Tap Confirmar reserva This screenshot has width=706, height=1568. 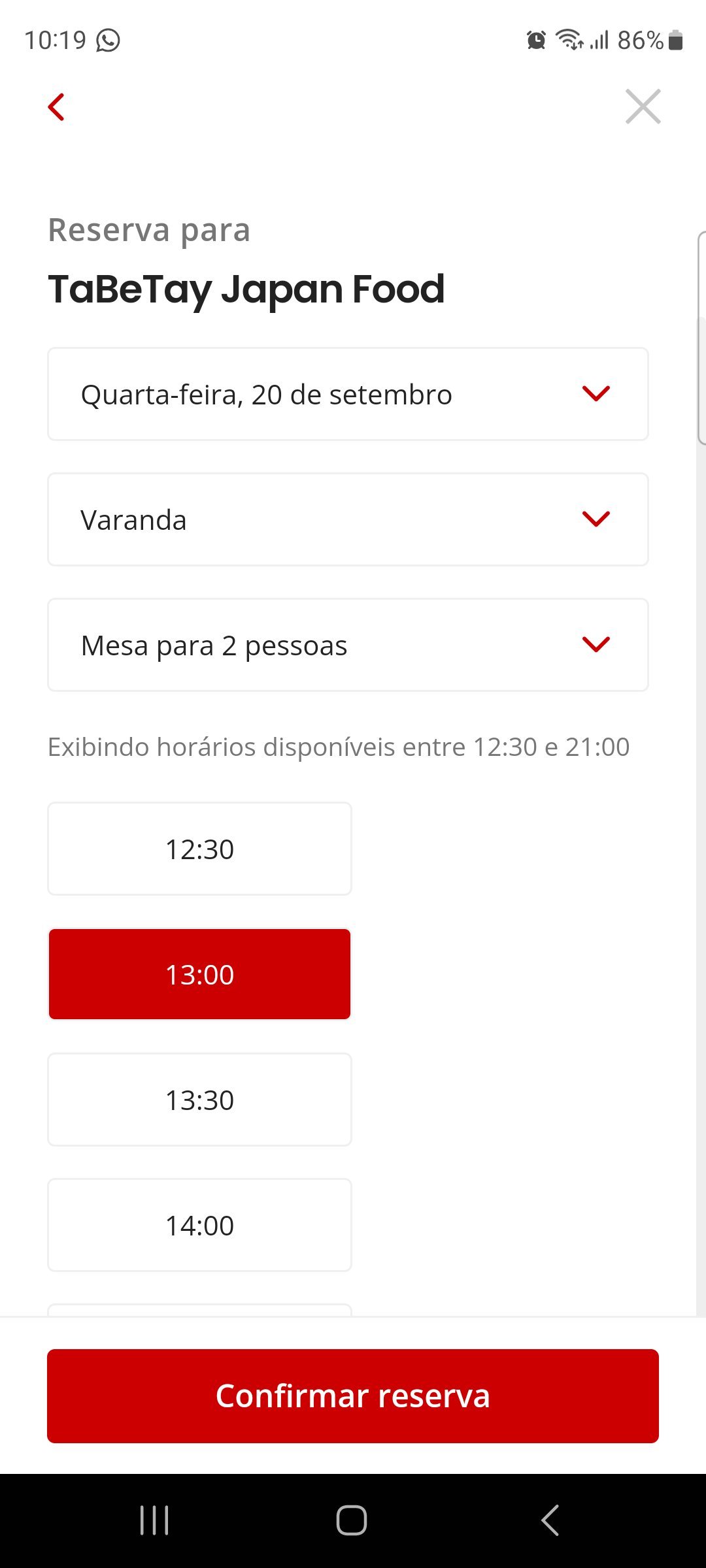[x=353, y=1396]
